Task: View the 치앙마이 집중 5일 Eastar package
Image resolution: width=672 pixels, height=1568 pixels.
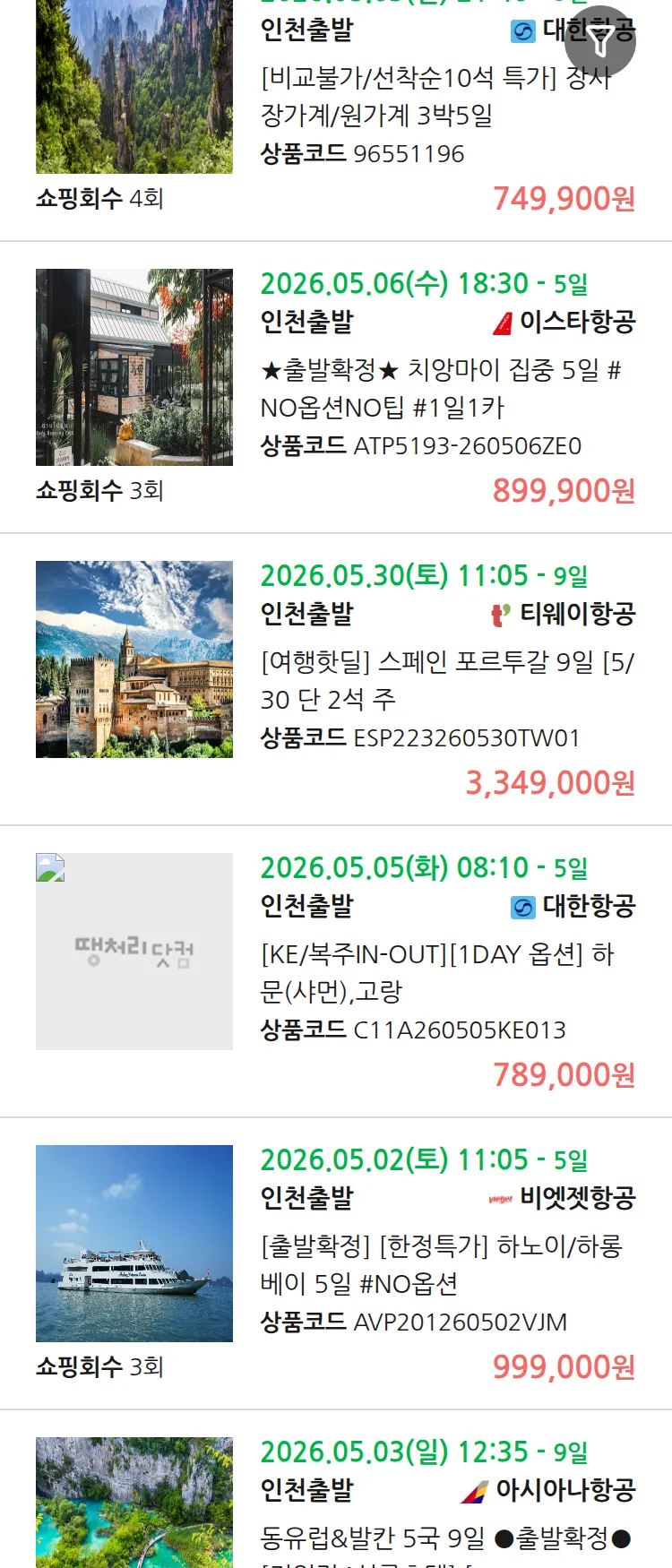Action: tap(441, 388)
